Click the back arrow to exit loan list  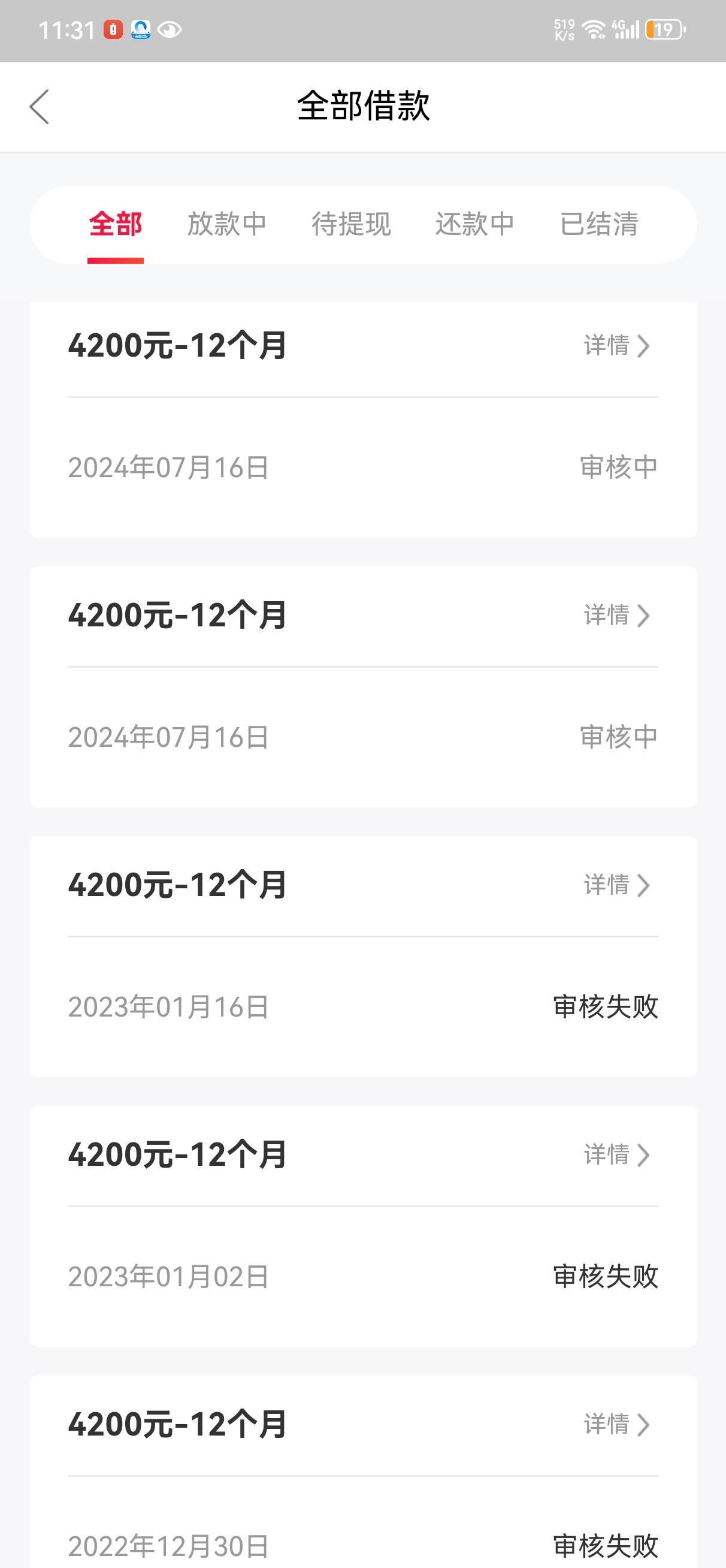tap(41, 107)
